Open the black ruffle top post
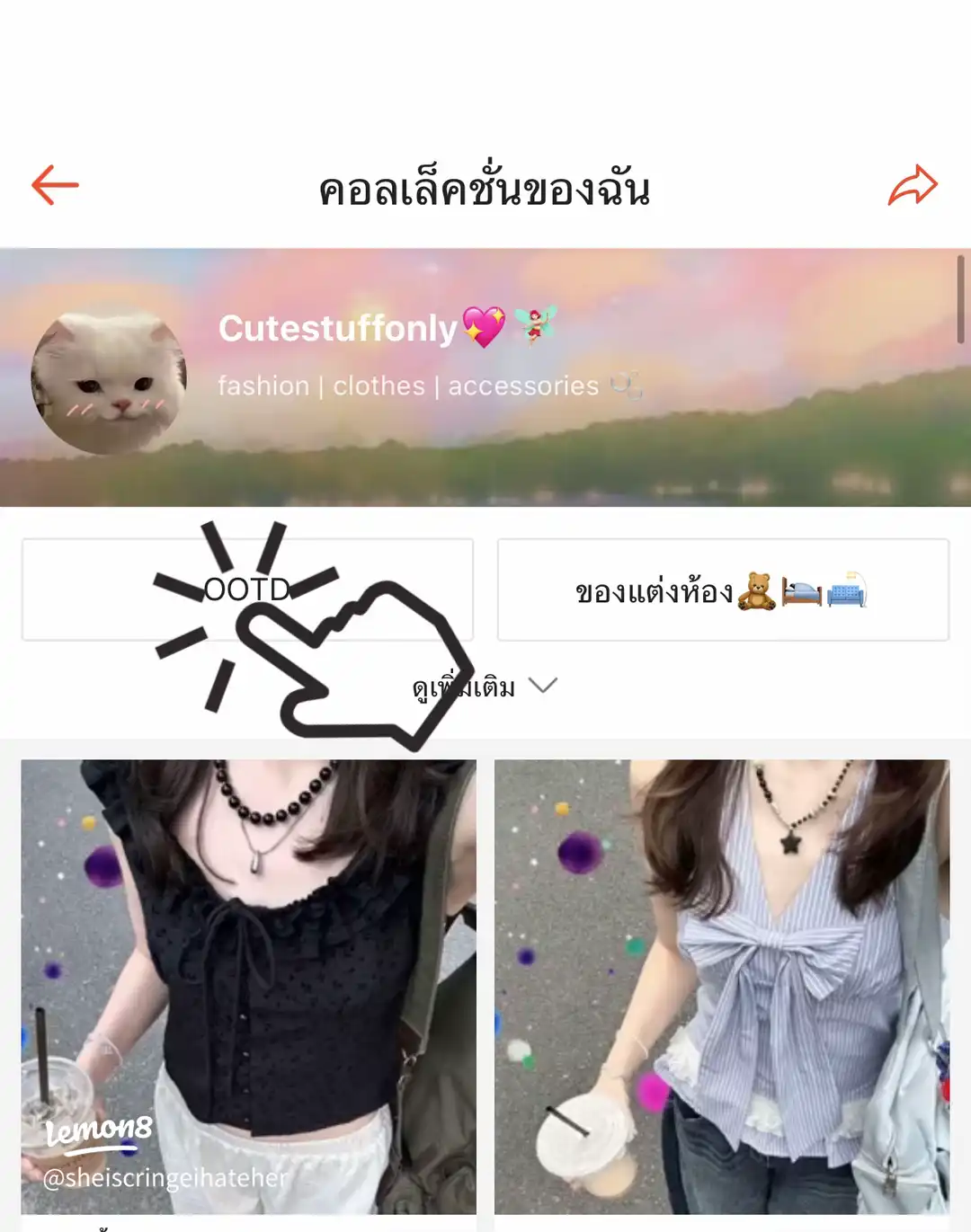The width and height of the screenshot is (971, 1232). tap(248, 986)
